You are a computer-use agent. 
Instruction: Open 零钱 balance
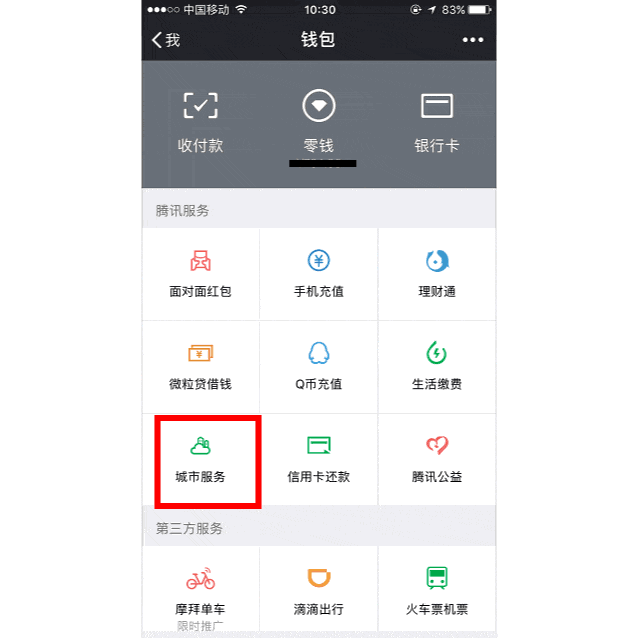(x=318, y=122)
